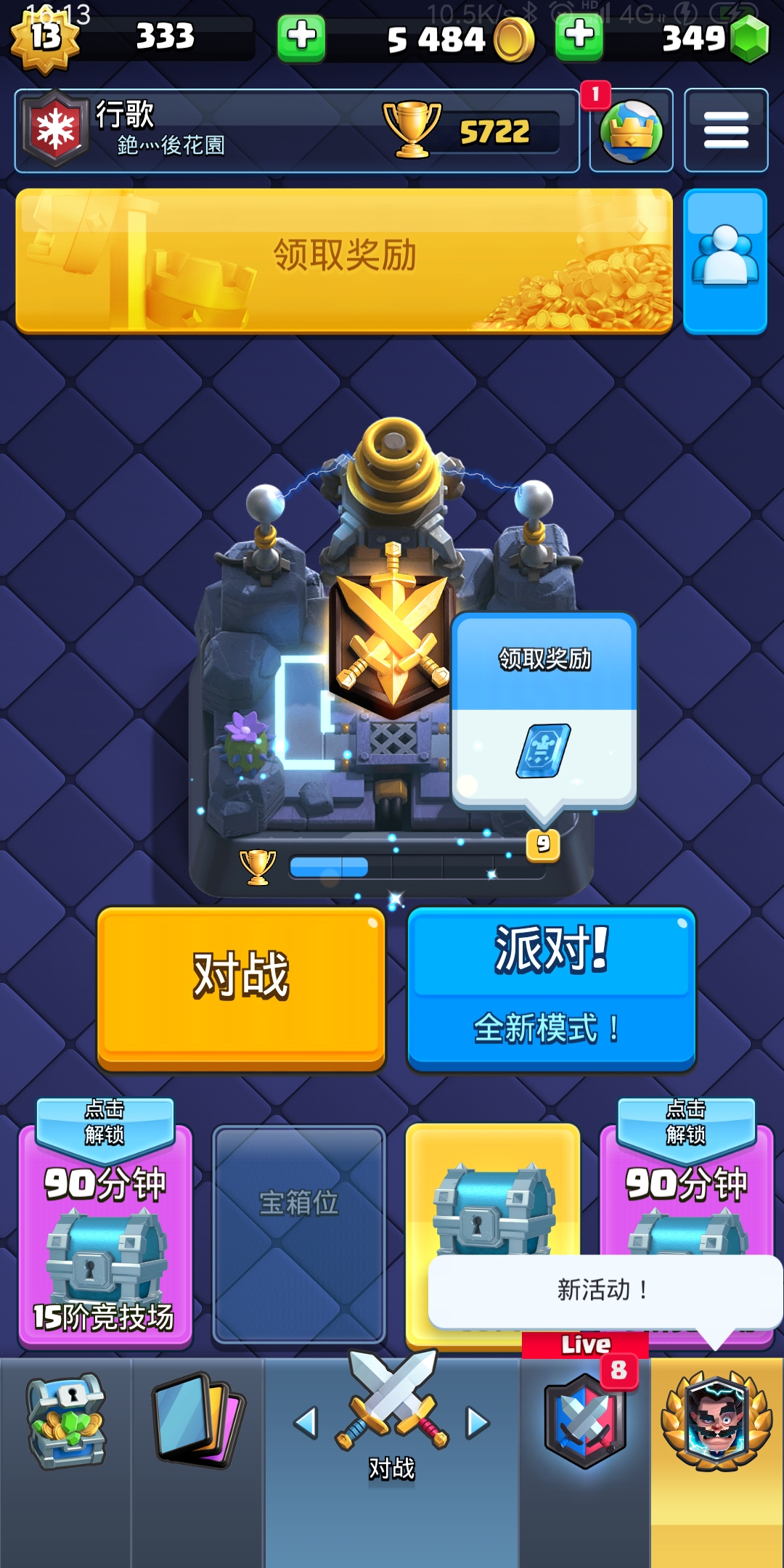This screenshot has height=1568, width=784.
Task: Open the events tab with wizard badge
Action: click(716, 1423)
